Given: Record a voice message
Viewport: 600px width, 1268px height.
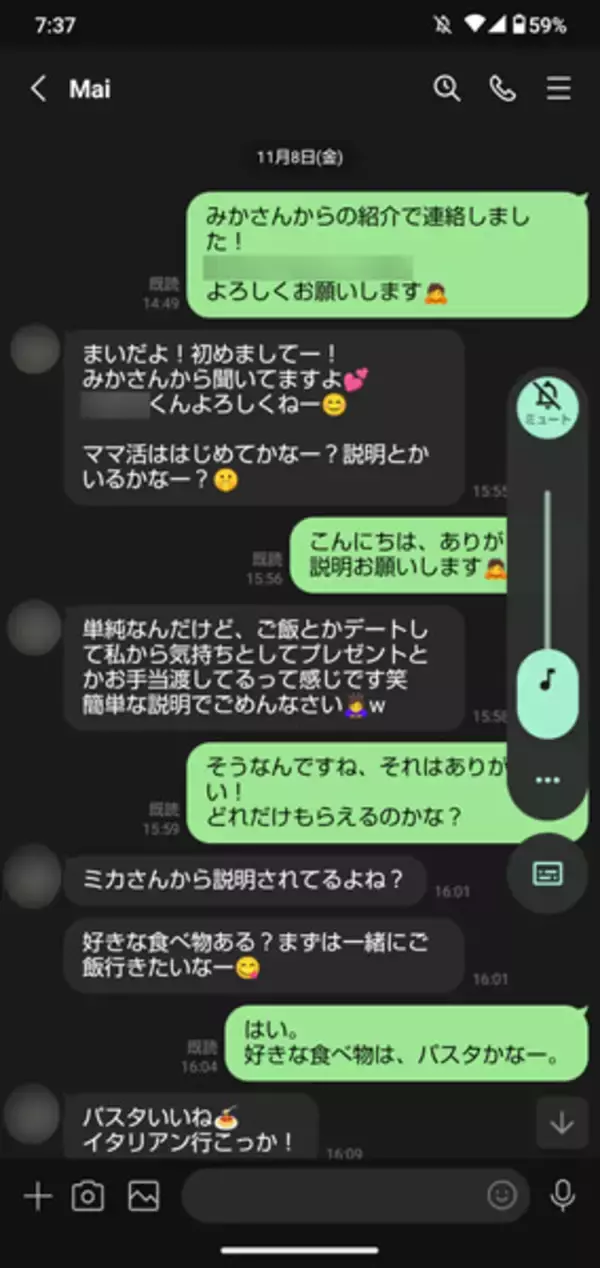Looking at the screenshot, I should 562,1196.
